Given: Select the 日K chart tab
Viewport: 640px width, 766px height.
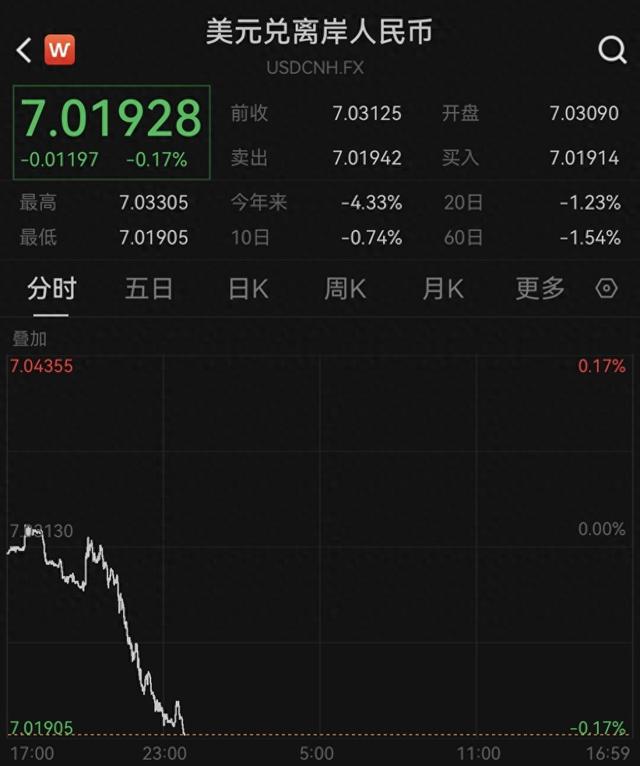Looking at the screenshot, I should point(248,289).
